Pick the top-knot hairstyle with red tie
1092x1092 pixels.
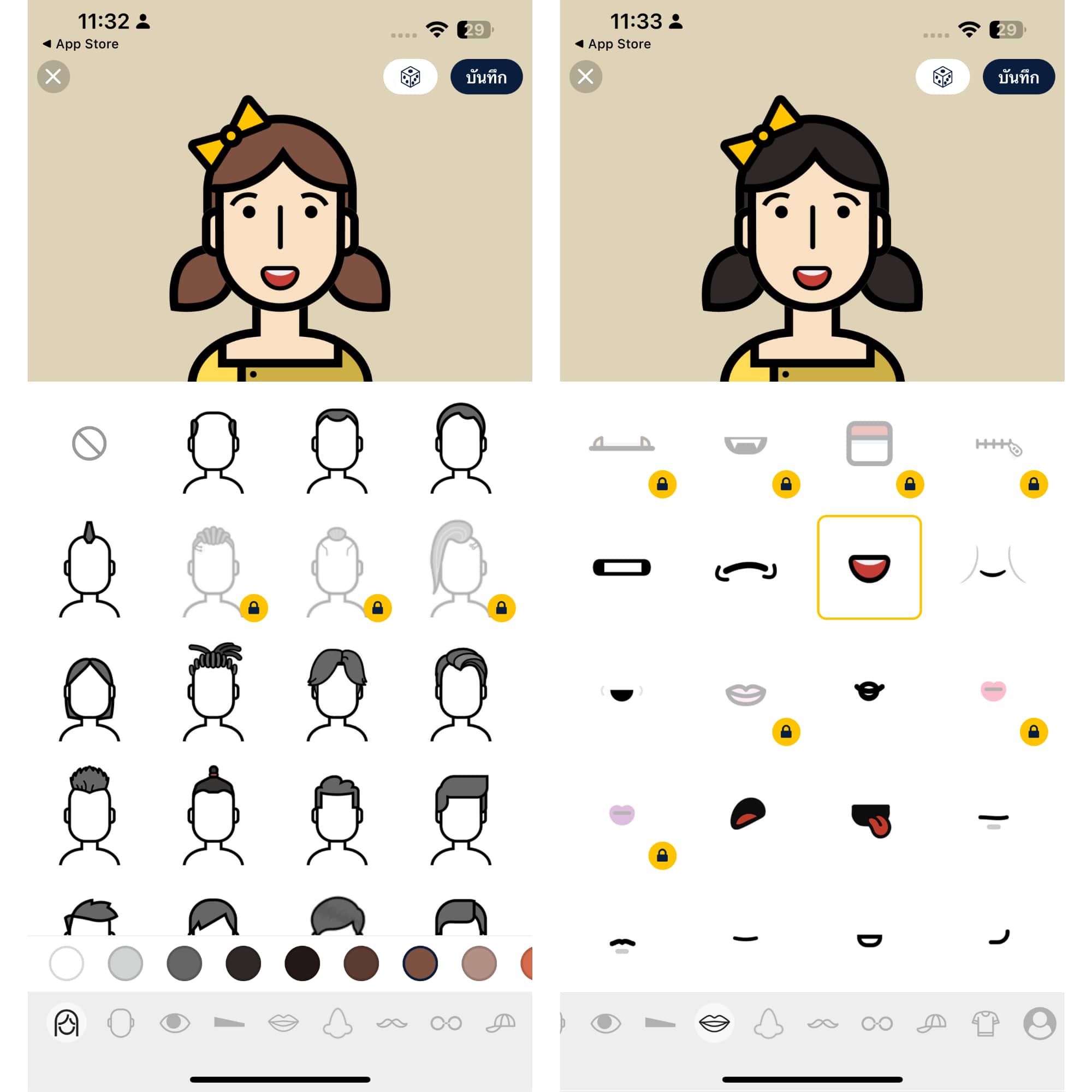click(x=213, y=816)
